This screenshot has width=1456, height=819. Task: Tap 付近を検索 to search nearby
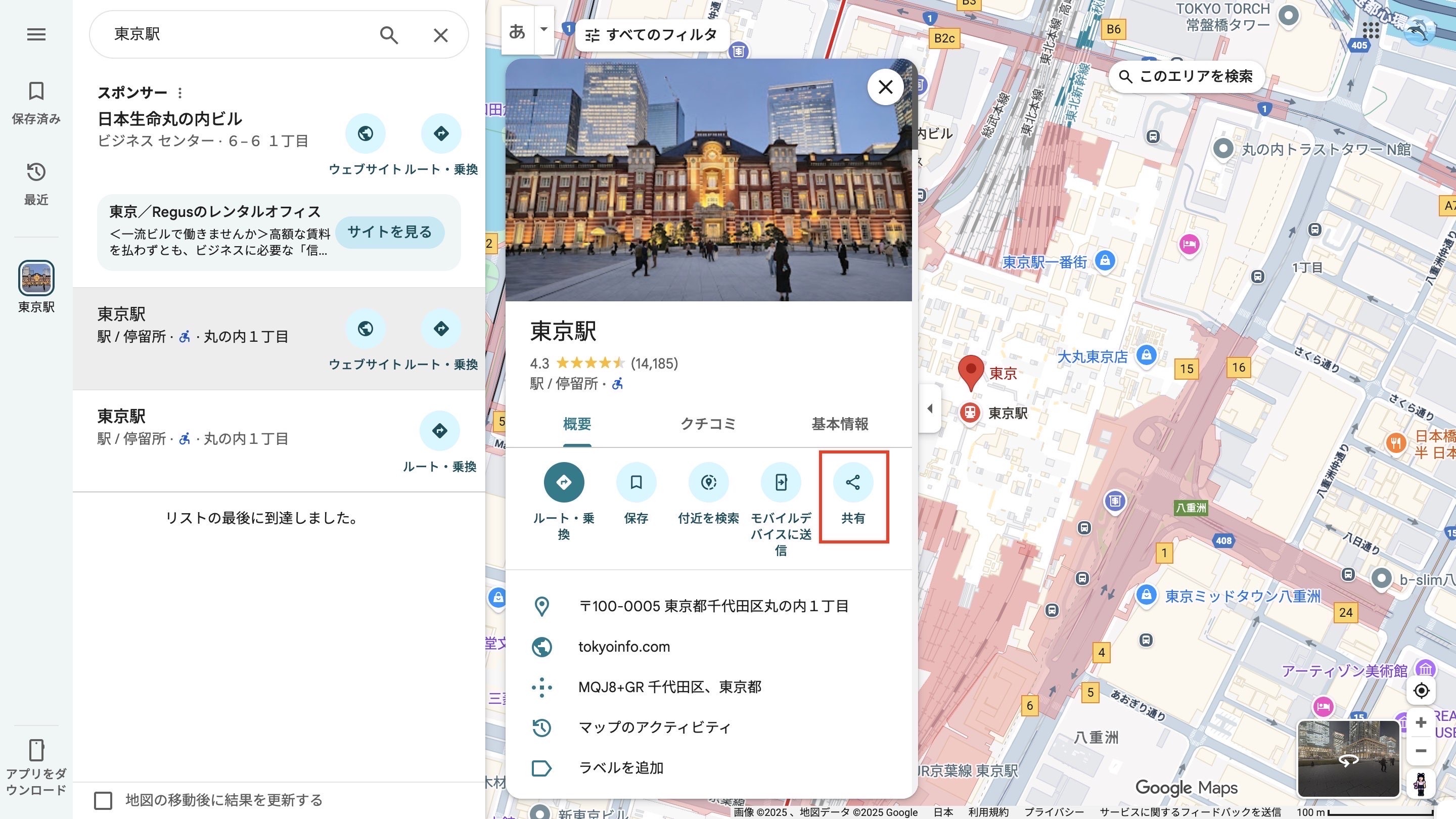pos(708,482)
